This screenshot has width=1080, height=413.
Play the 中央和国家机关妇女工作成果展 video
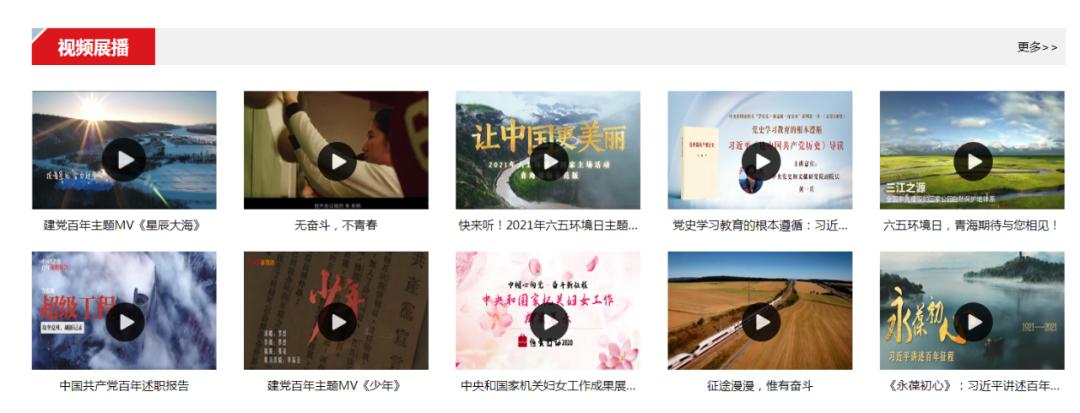(548, 321)
